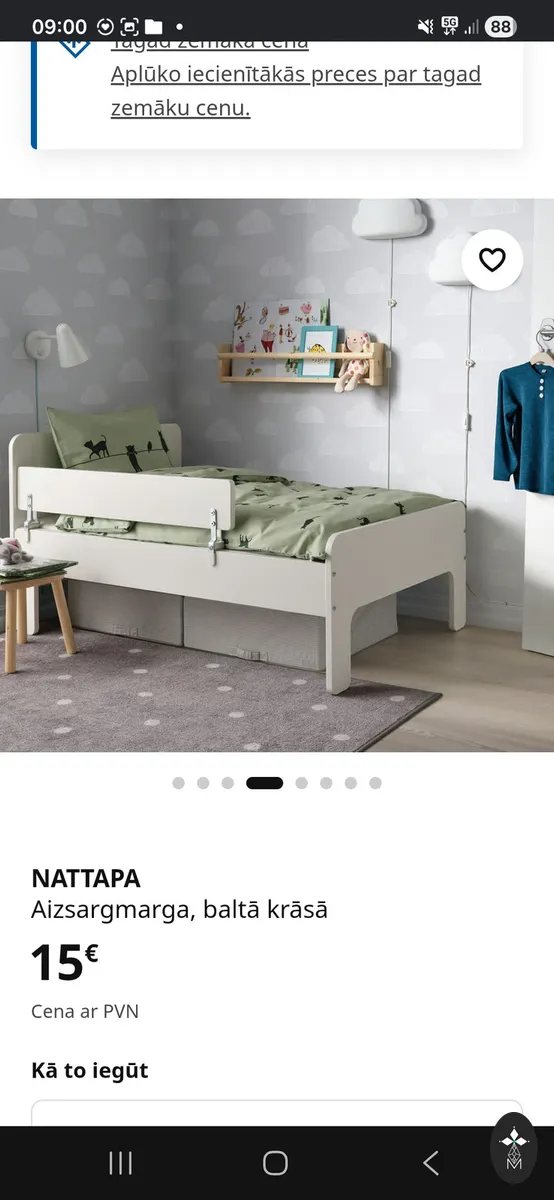The width and height of the screenshot is (554, 1200).
Task: Jump to the first image page dot
Action: 179,783
